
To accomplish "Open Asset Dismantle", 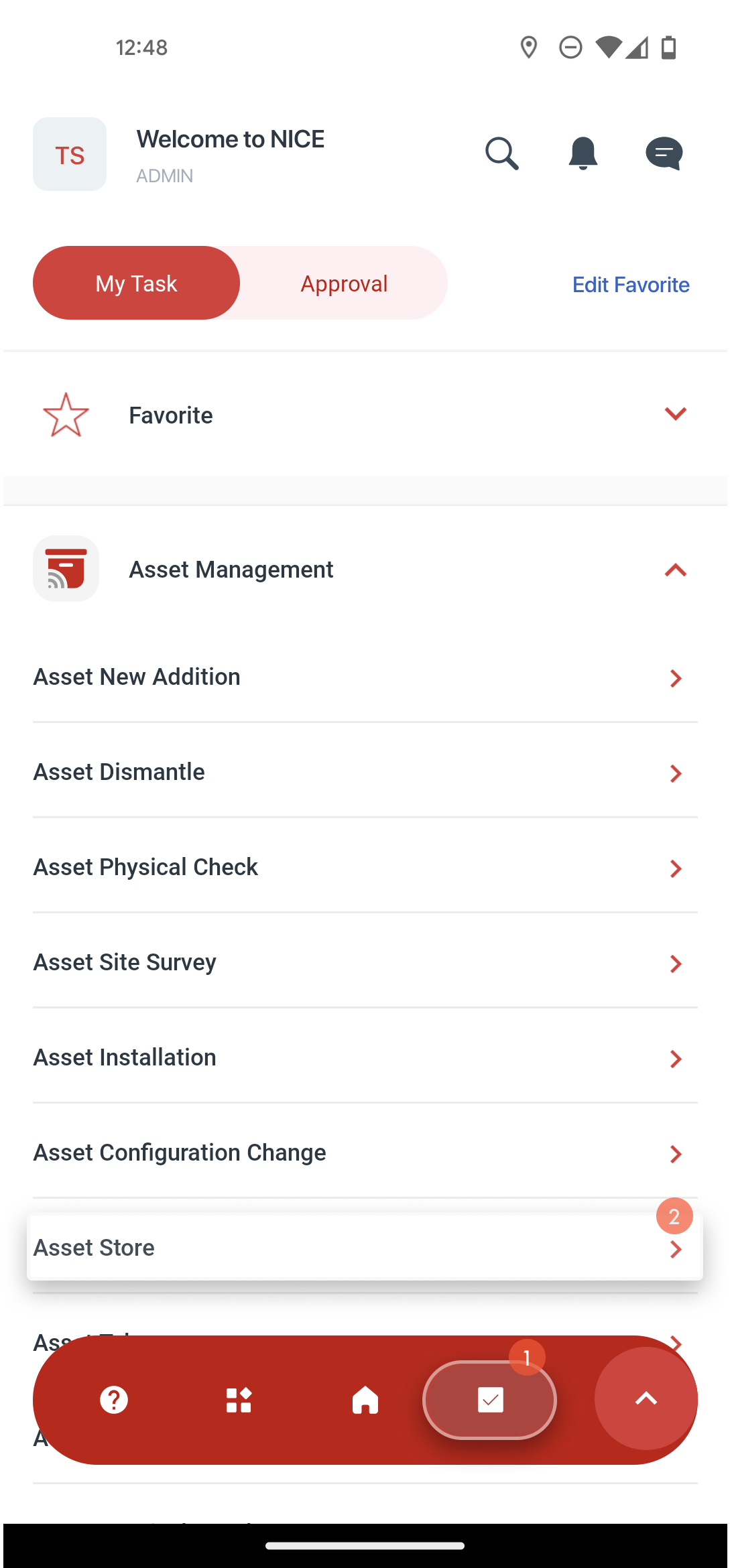I will [365, 772].
